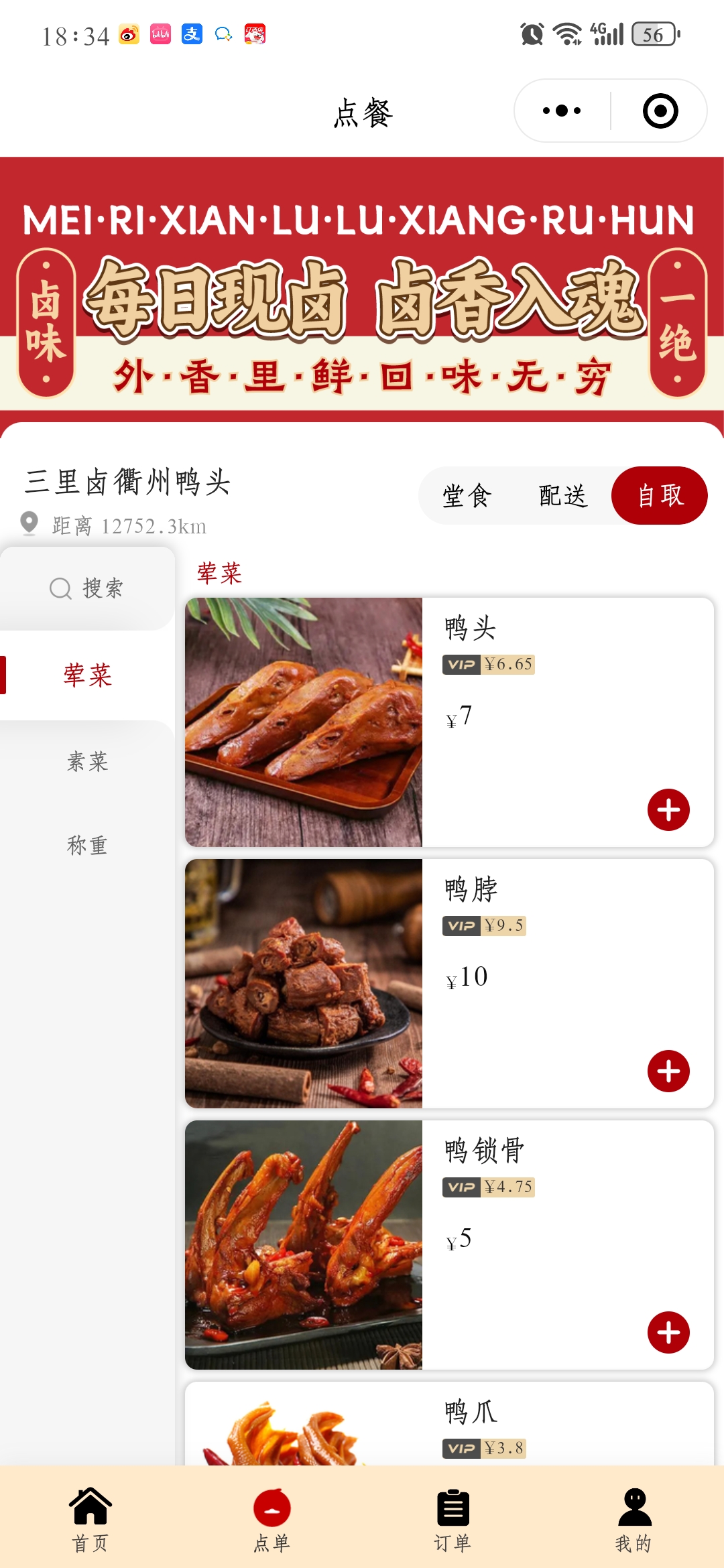Expand the 素菜 category in sidebar
The height and width of the screenshot is (1568, 724).
point(89,762)
